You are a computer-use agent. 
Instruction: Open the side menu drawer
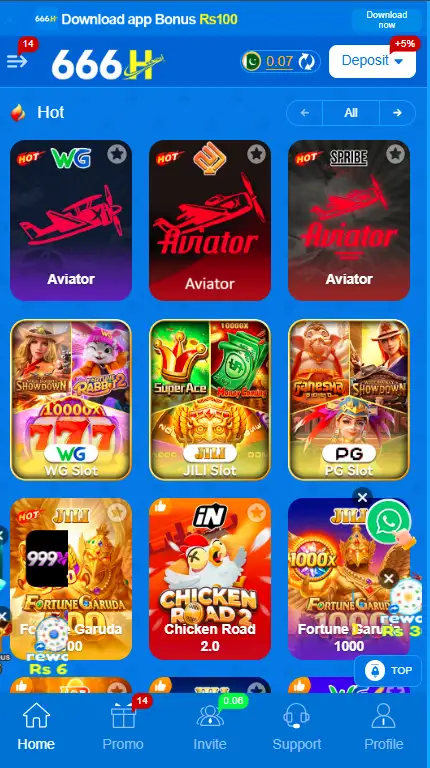click(17, 61)
